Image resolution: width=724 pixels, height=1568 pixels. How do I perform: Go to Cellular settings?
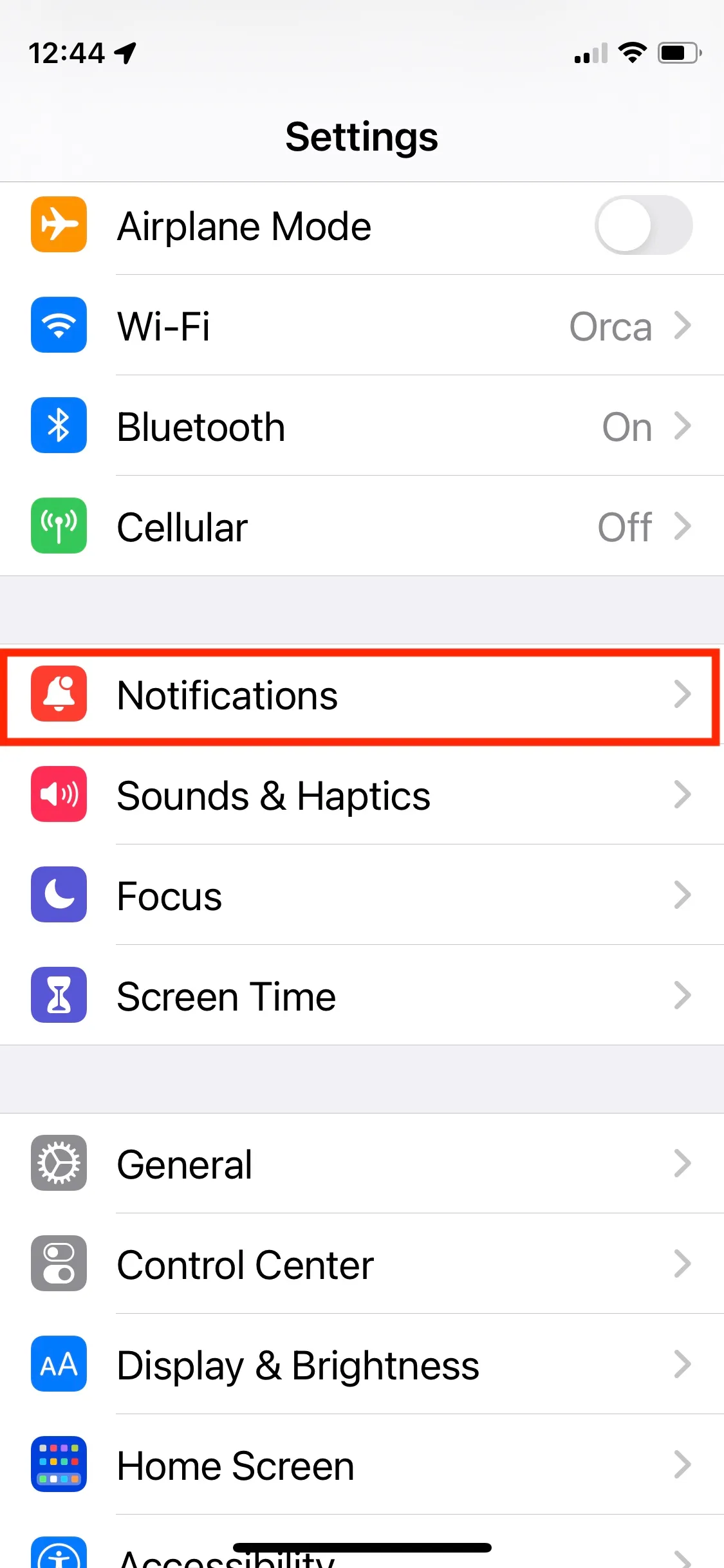[x=362, y=527]
